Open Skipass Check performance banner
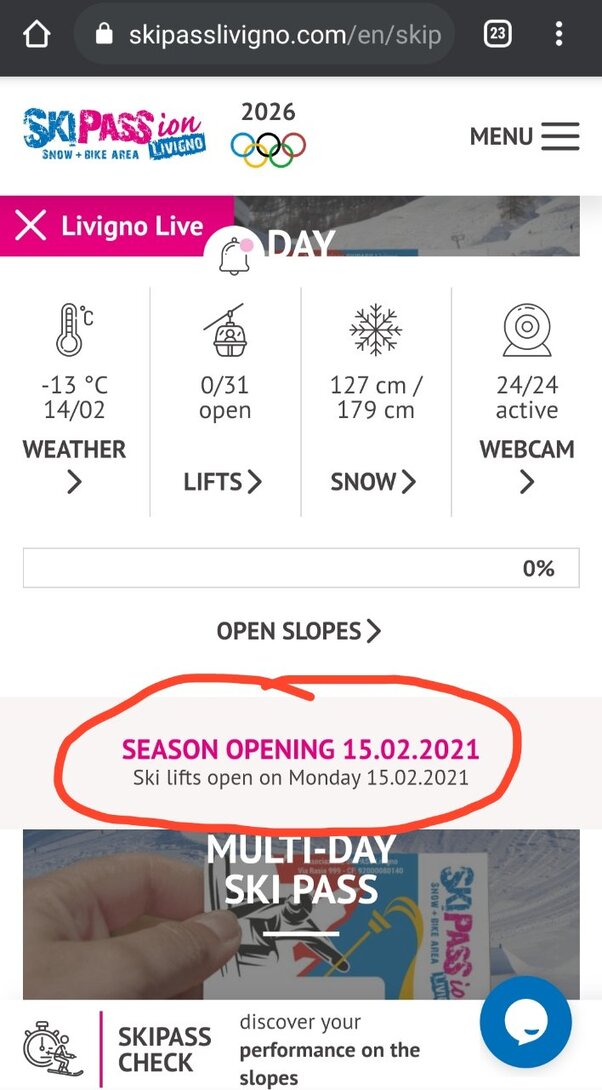Viewport: 602px width, 1090px height. (230, 1048)
